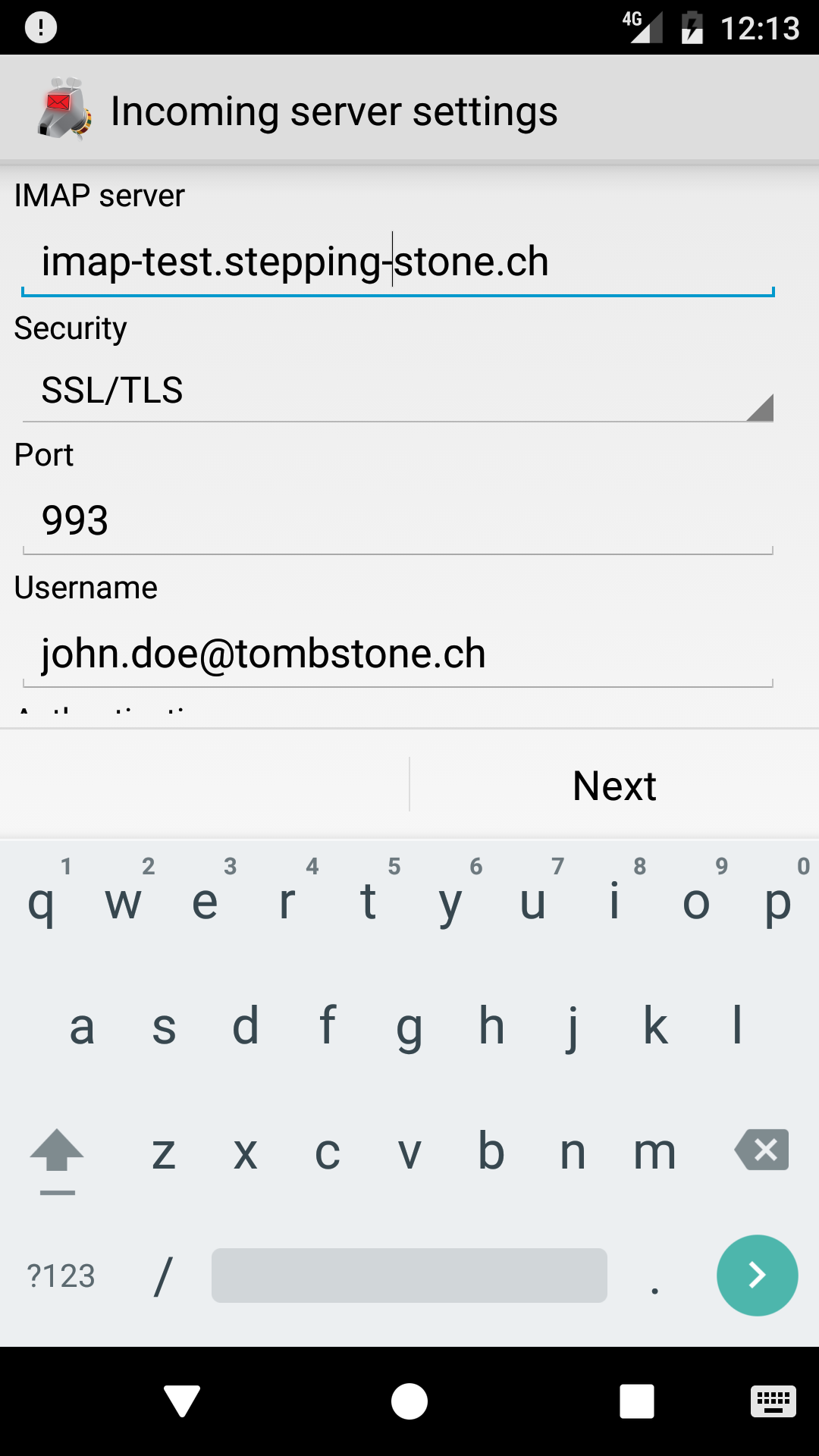
Task: Tap the Next button
Action: coord(613,786)
